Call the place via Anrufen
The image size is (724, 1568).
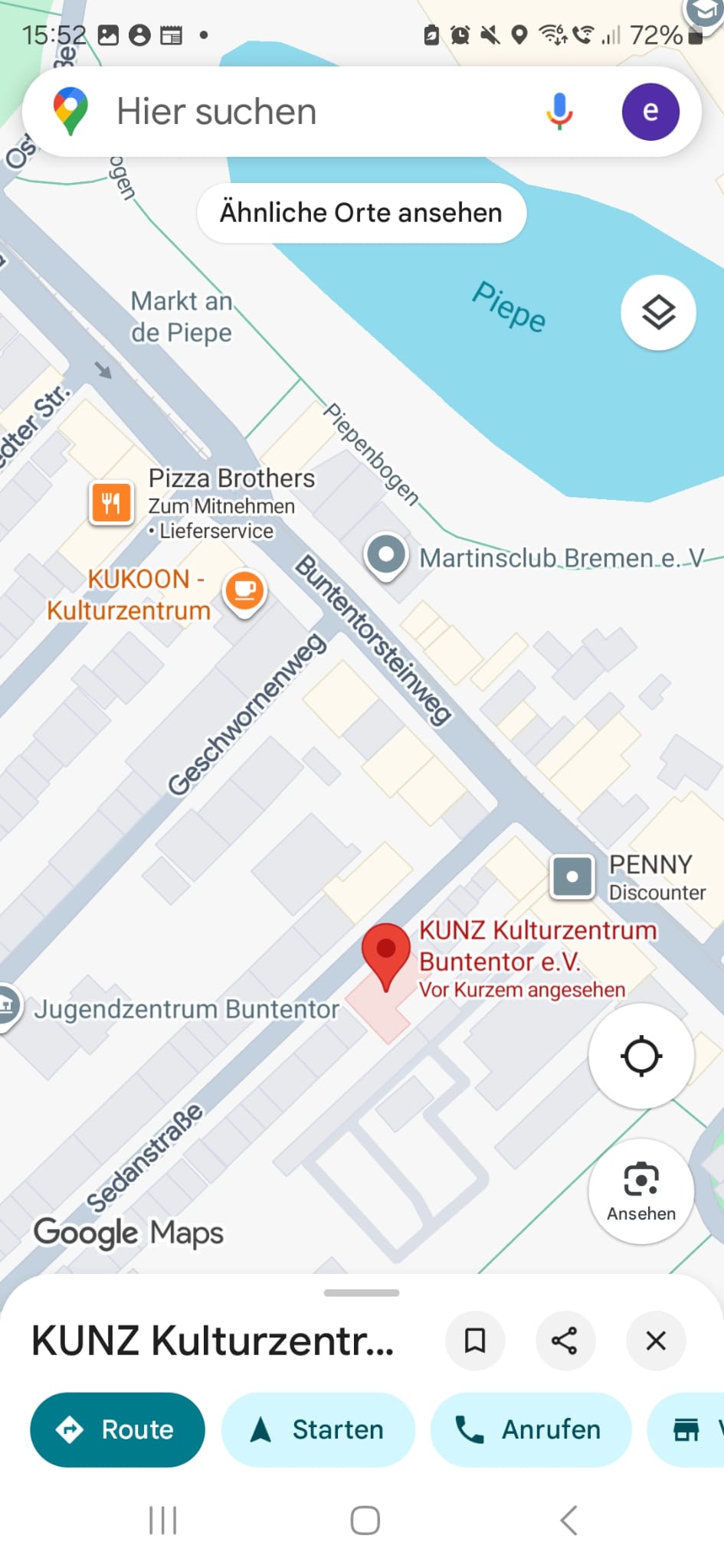click(x=530, y=1429)
